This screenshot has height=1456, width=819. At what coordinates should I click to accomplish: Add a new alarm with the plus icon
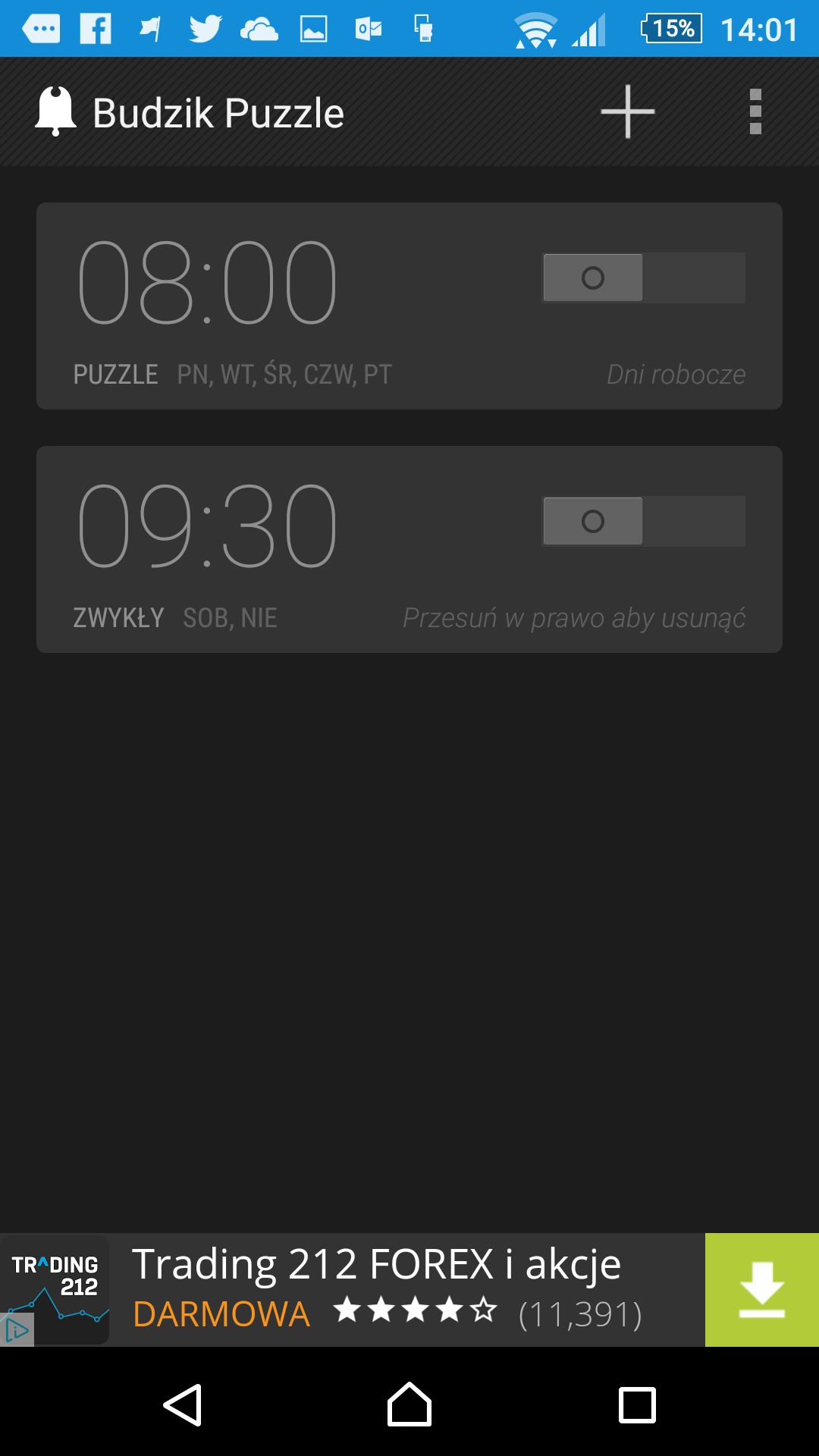point(627,111)
